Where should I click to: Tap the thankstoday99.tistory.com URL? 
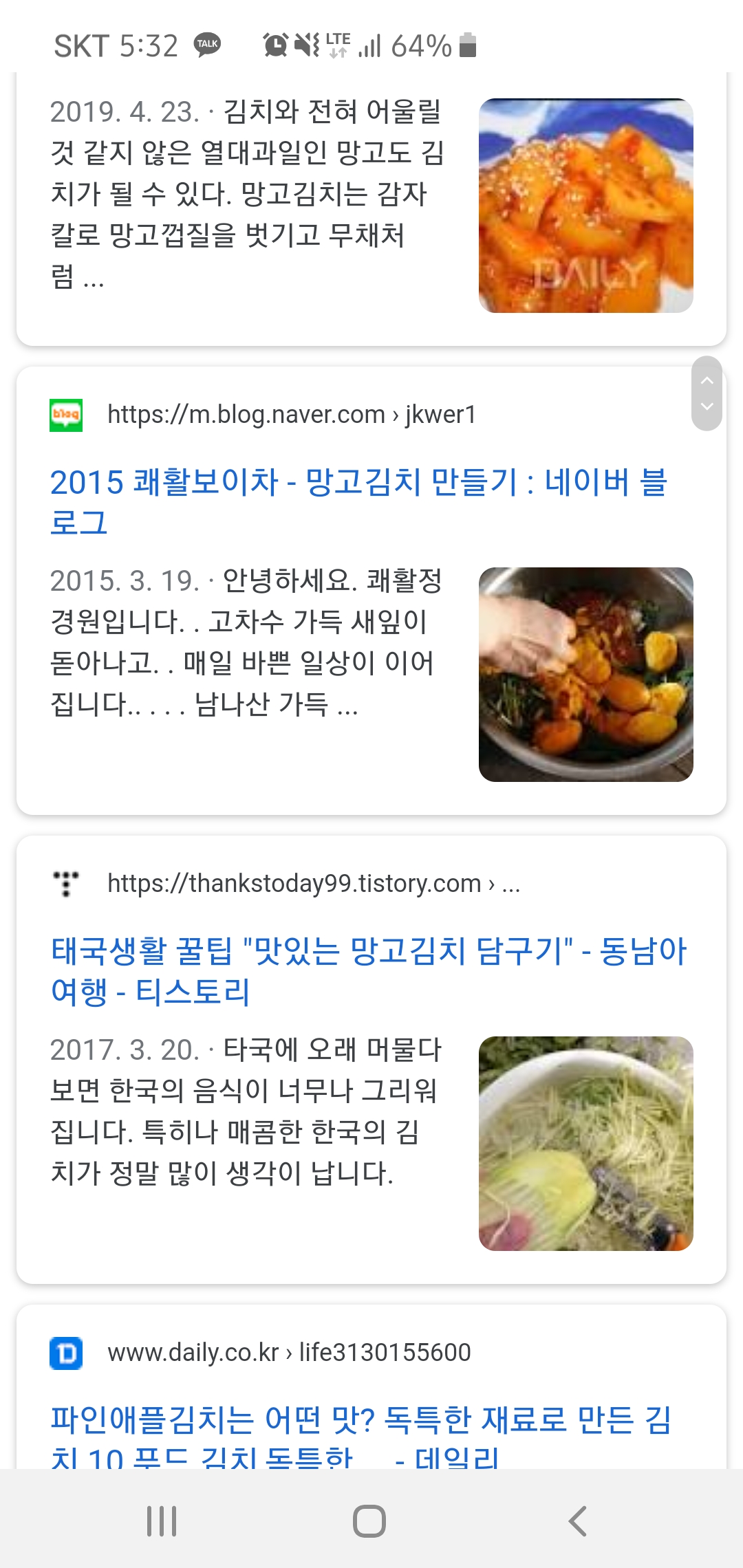(313, 884)
